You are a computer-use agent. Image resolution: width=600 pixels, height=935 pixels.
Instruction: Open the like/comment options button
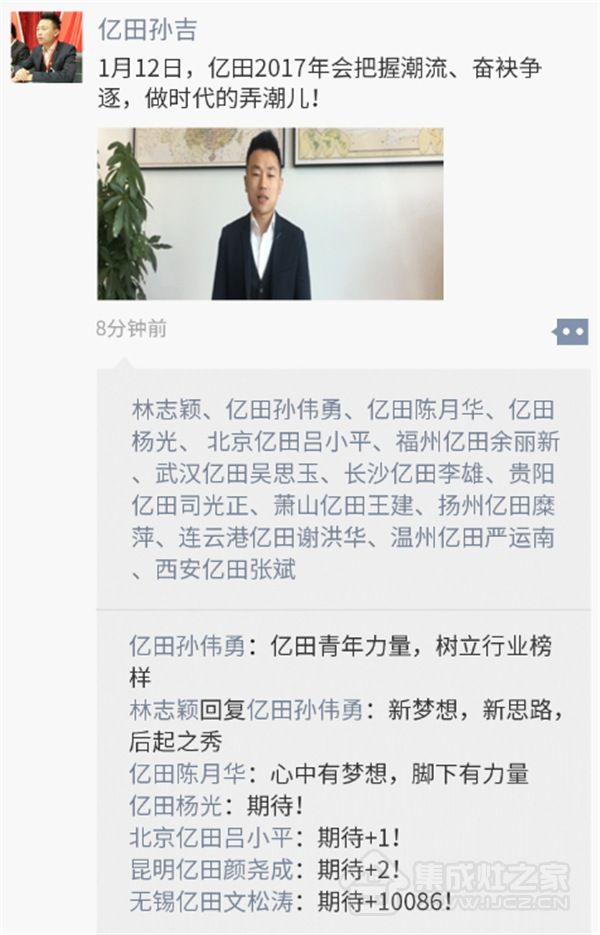571,331
